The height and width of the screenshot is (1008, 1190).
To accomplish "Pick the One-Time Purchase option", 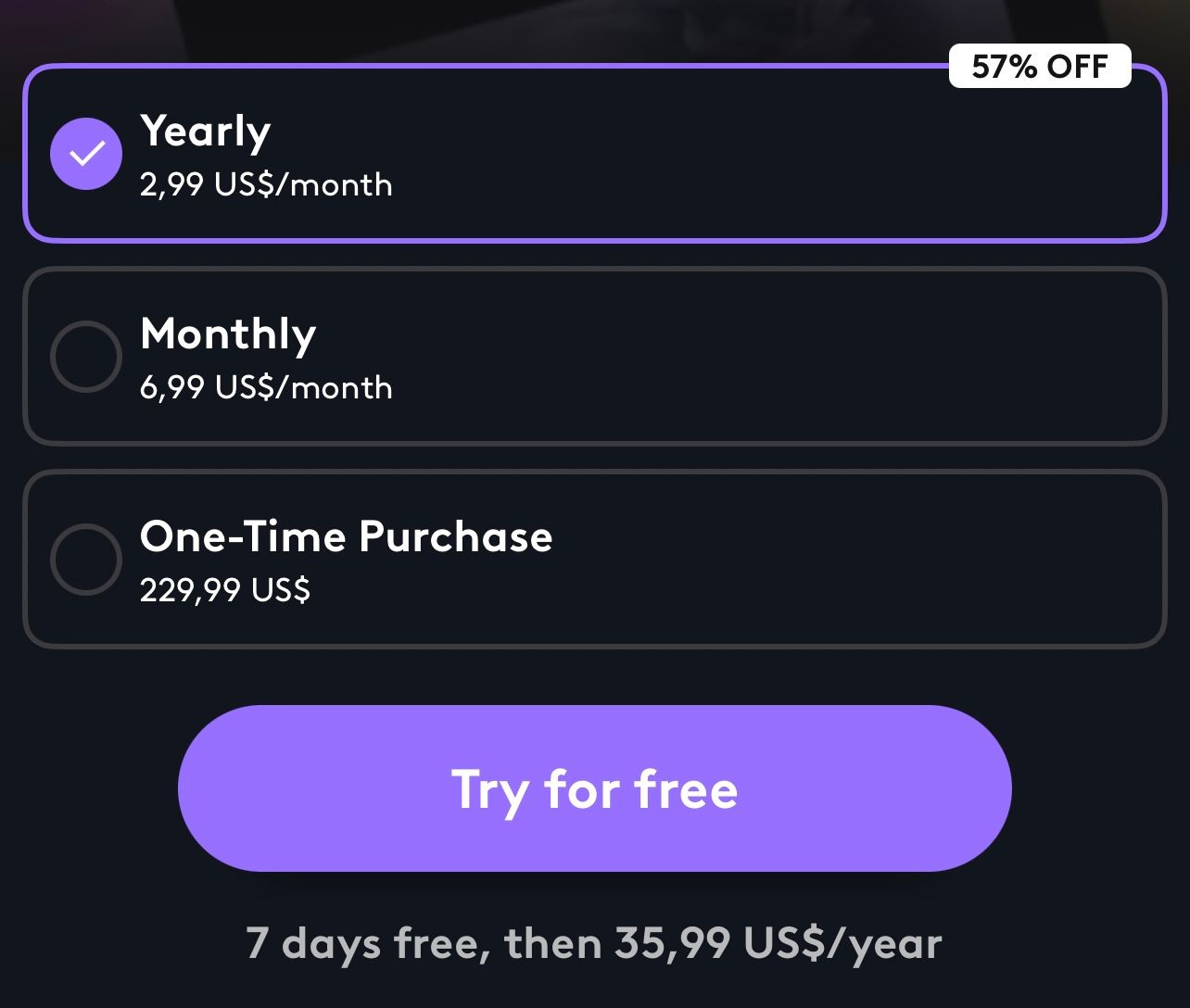I will [x=594, y=560].
